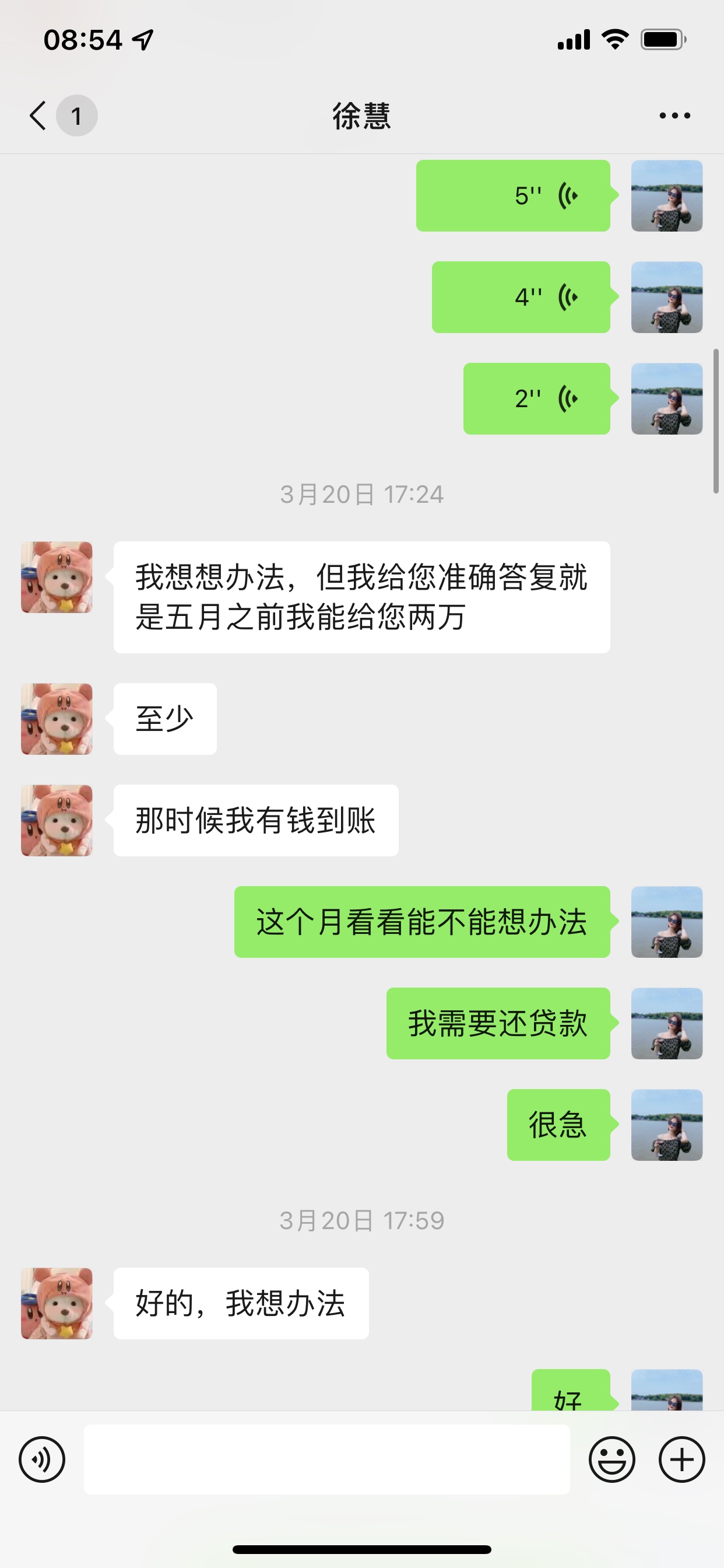Focus the message text field

coord(326,1459)
